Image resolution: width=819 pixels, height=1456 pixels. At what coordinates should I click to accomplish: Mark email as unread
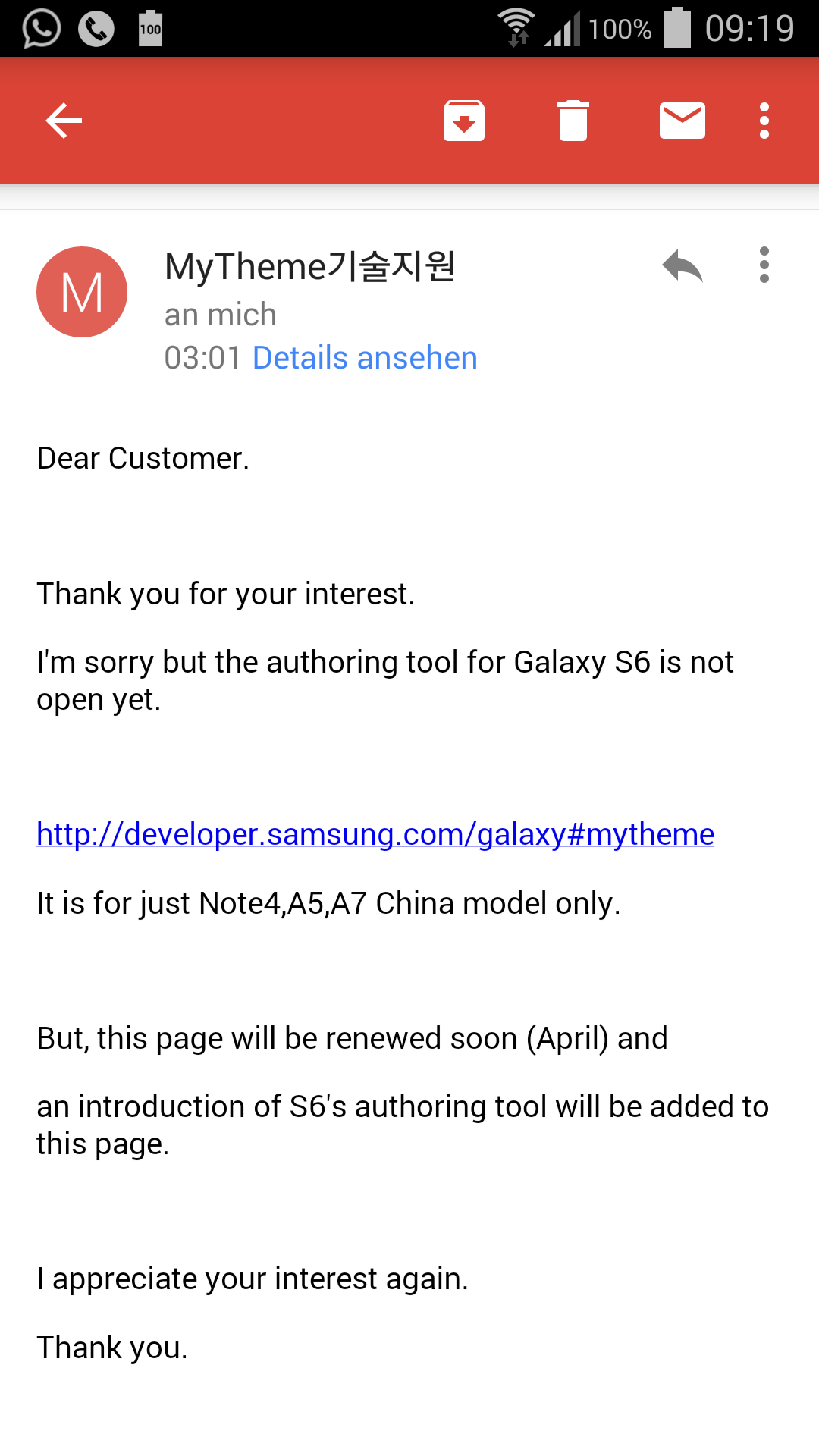[x=682, y=121]
